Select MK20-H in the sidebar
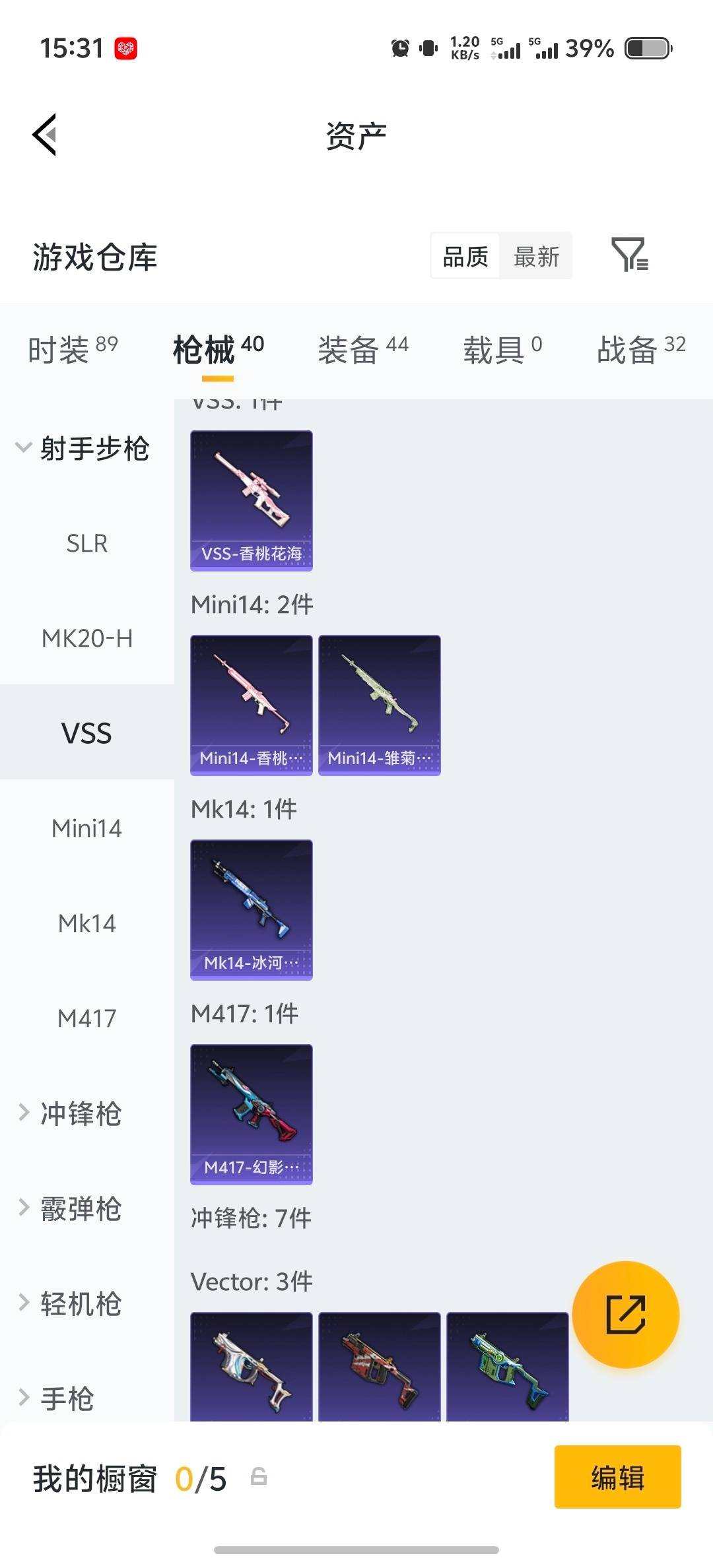The width and height of the screenshot is (713, 1568). (86, 638)
